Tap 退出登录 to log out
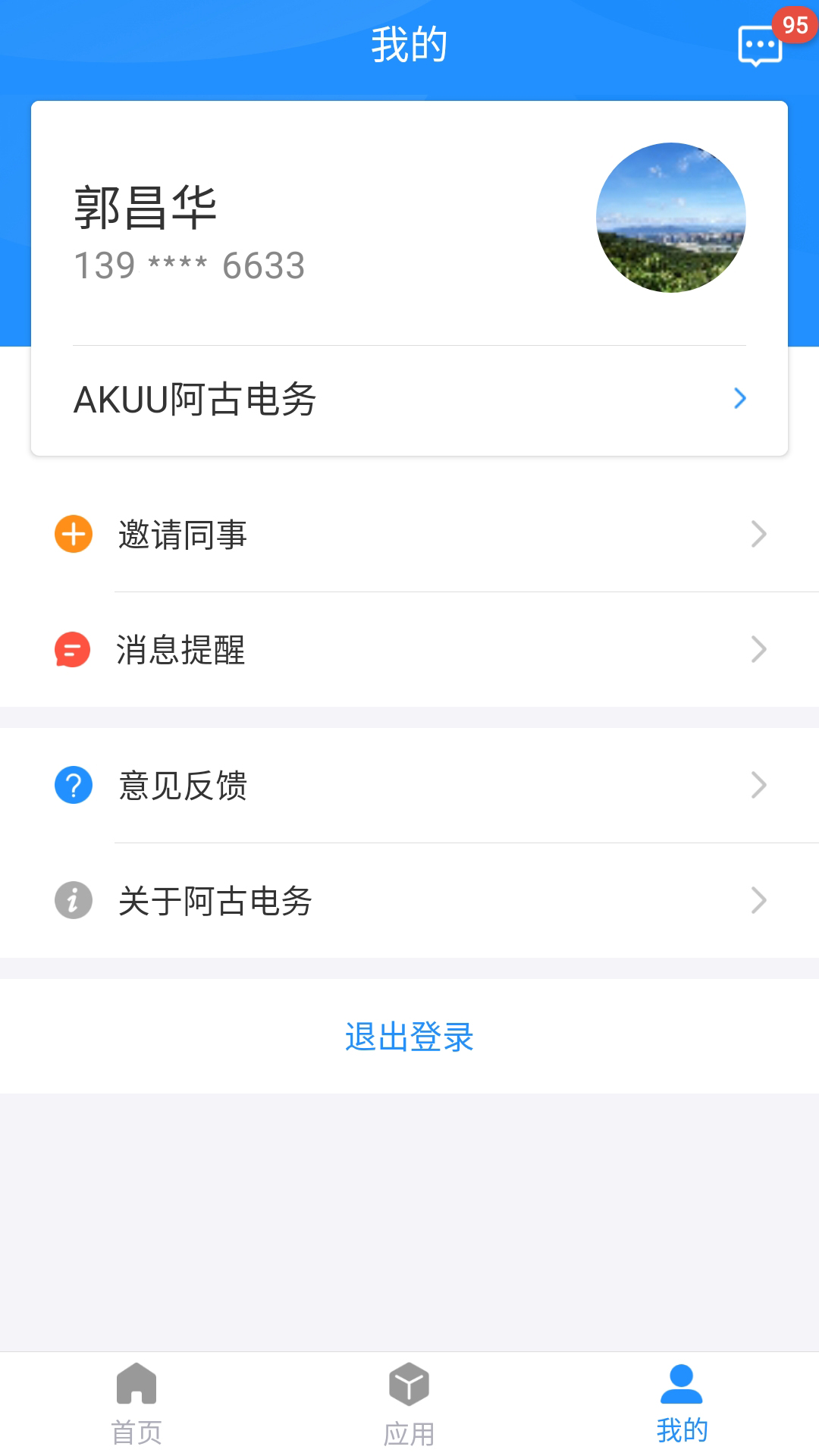The height and width of the screenshot is (1456, 819). click(x=409, y=1037)
